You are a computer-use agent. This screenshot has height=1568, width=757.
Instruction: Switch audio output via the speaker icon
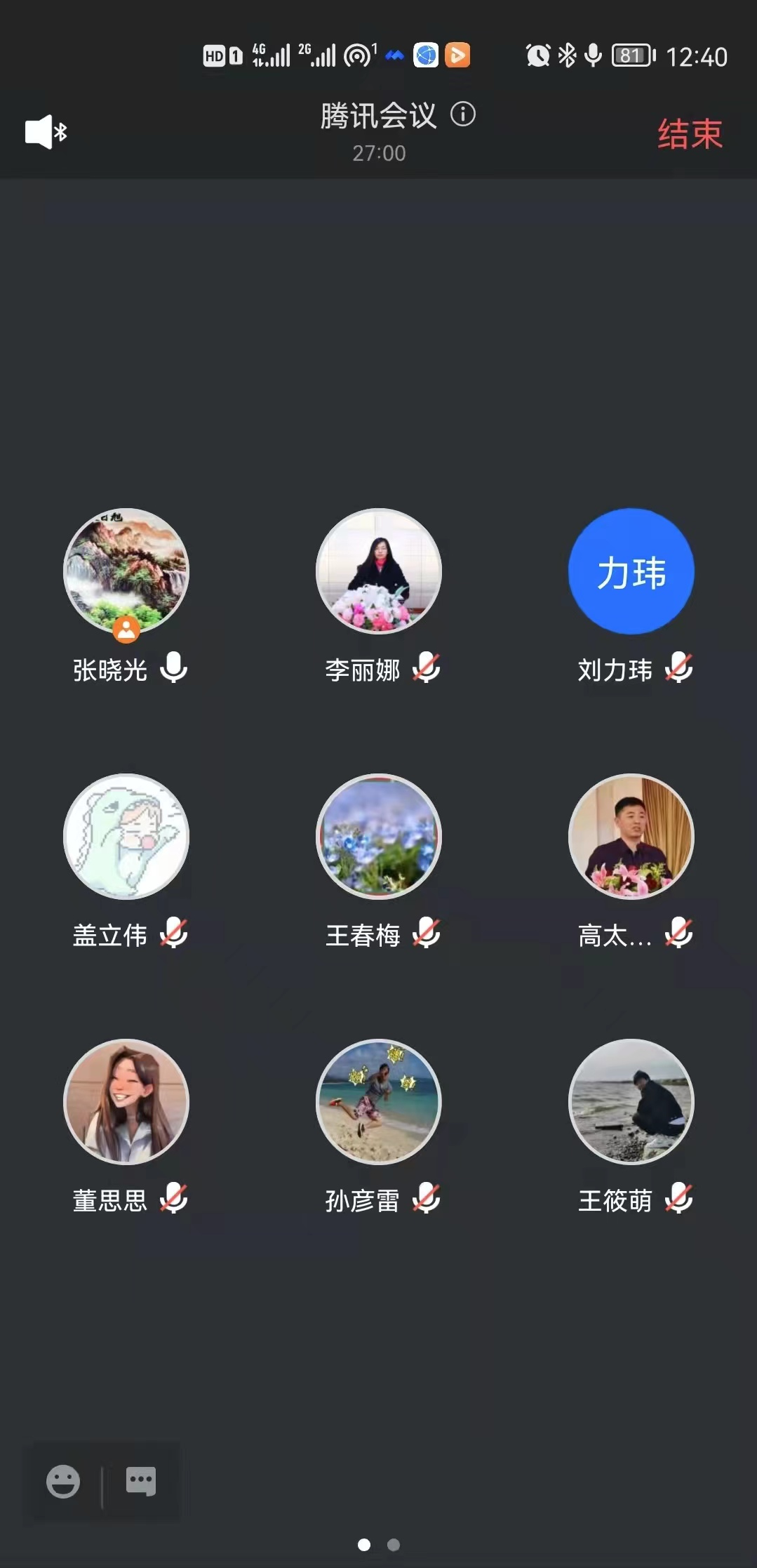[x=46, y=131]
